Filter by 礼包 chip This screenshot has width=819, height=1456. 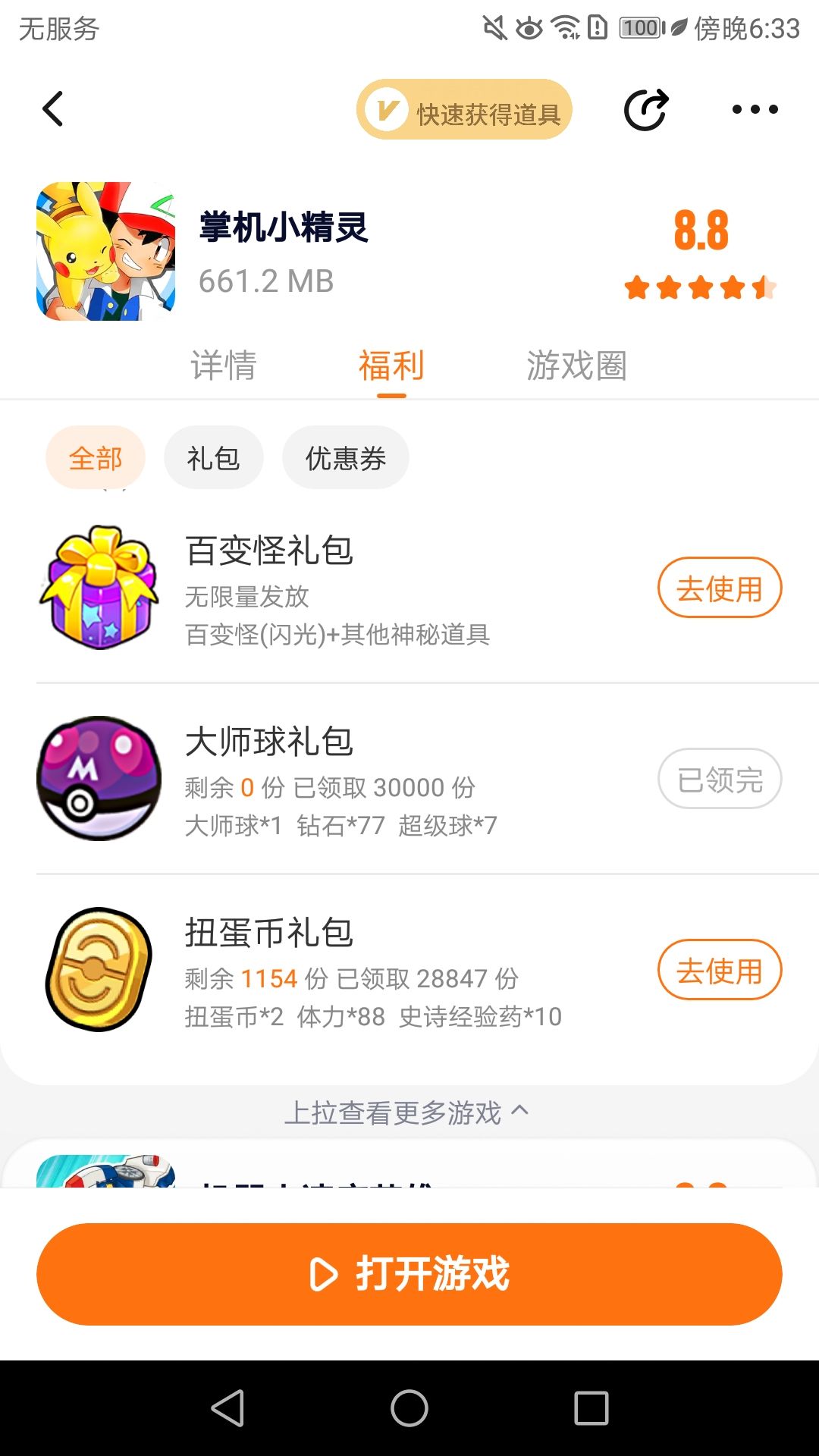pos(213,458)
